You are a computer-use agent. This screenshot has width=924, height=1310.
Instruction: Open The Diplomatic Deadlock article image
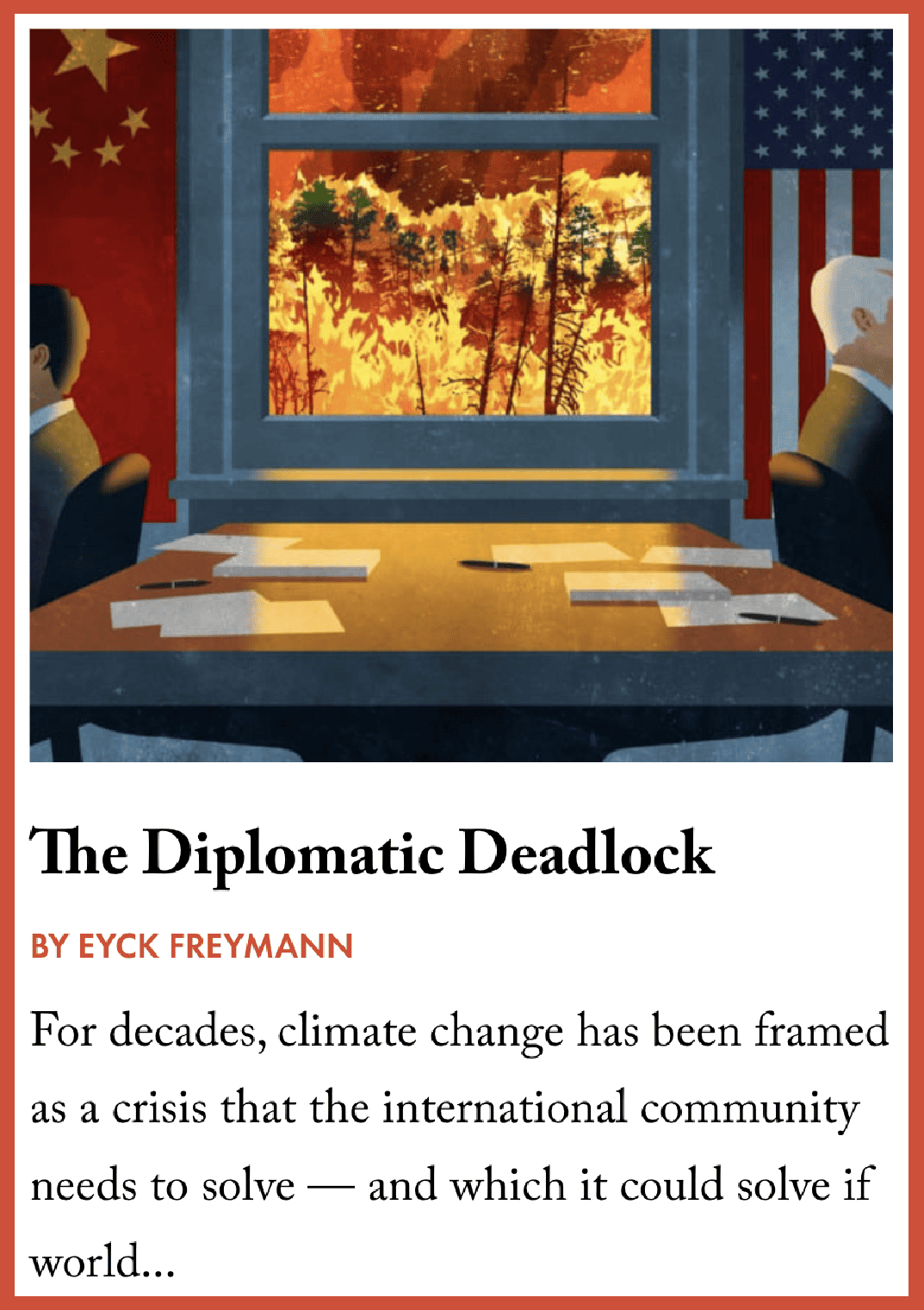461,395
